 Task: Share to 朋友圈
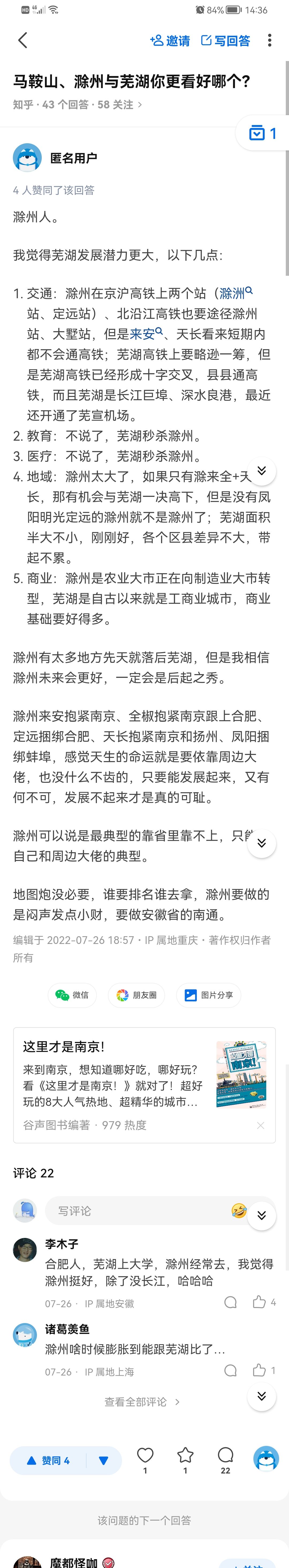point(137,995)
